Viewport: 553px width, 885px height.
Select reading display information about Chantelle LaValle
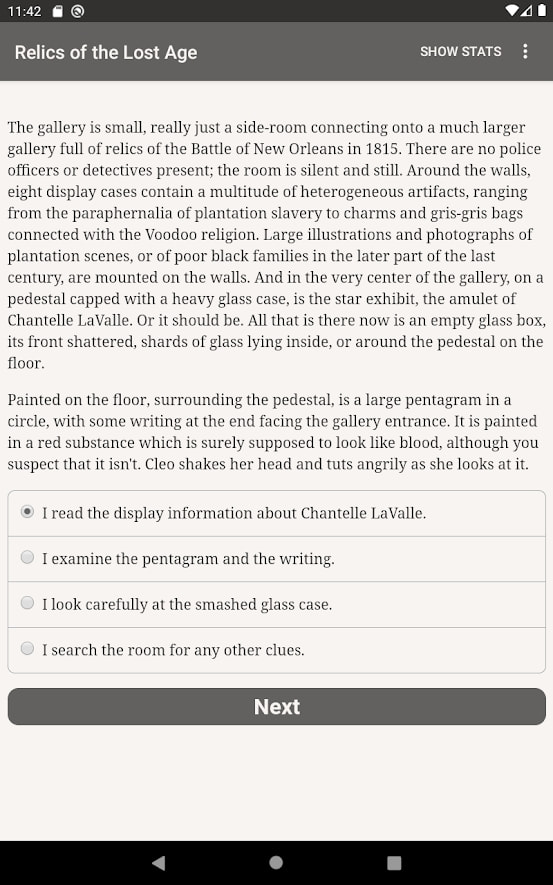pyautogui.click(x=276, y=513)
